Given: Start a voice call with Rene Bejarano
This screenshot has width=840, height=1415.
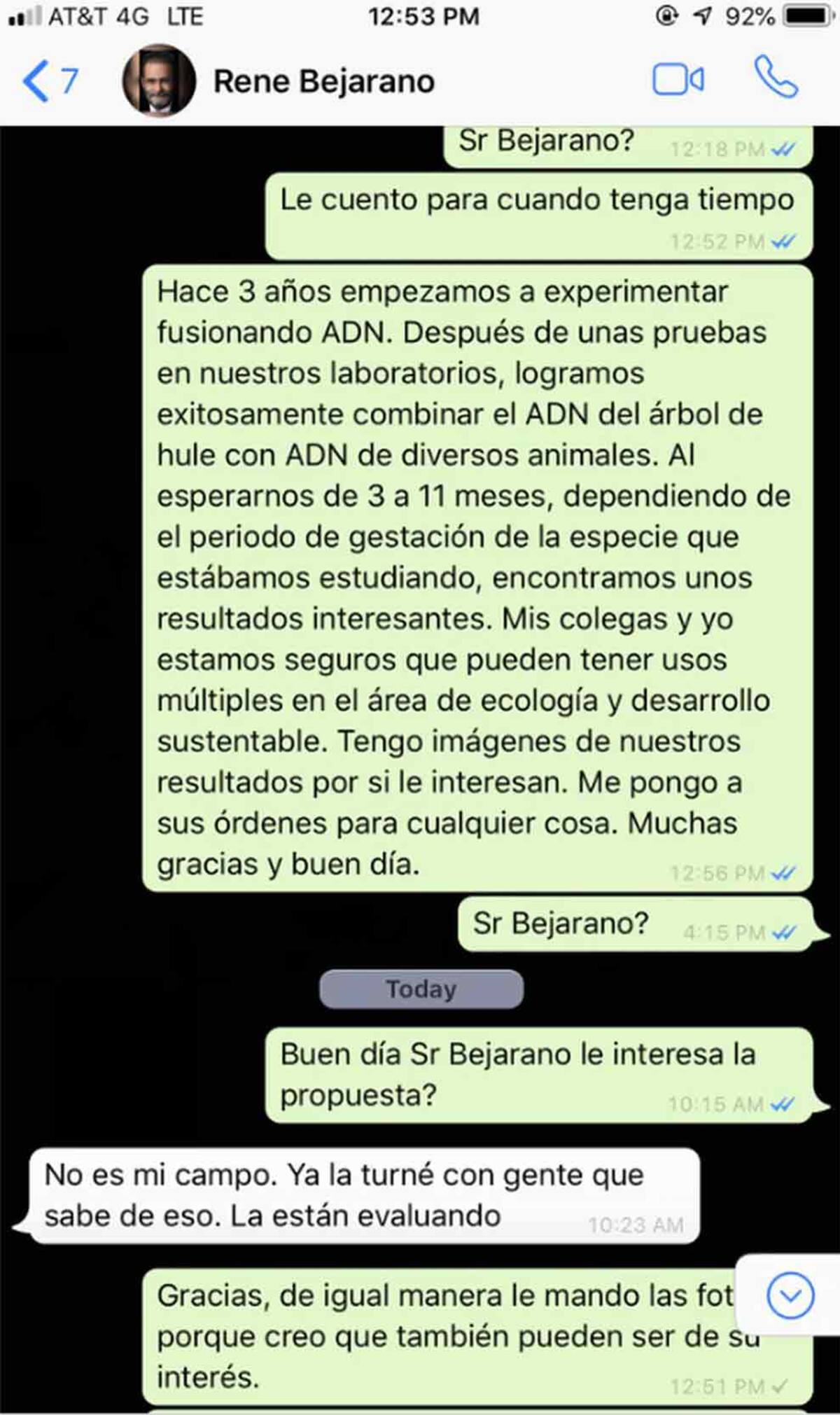Looking at the screenshot, I should point(776,78).
